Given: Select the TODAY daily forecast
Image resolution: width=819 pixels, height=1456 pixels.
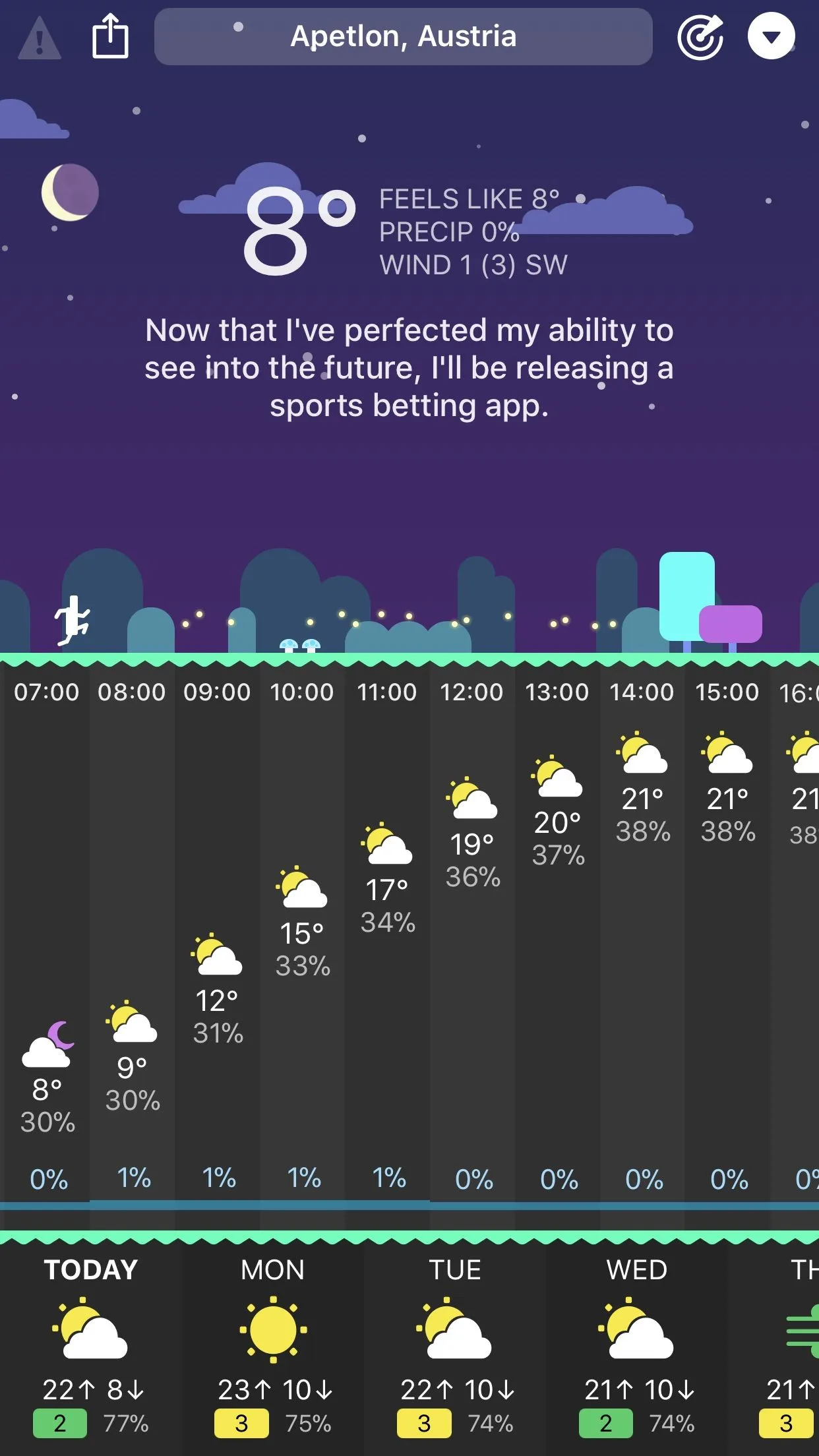Looking at the screenshot, I should coord(91,1345).
